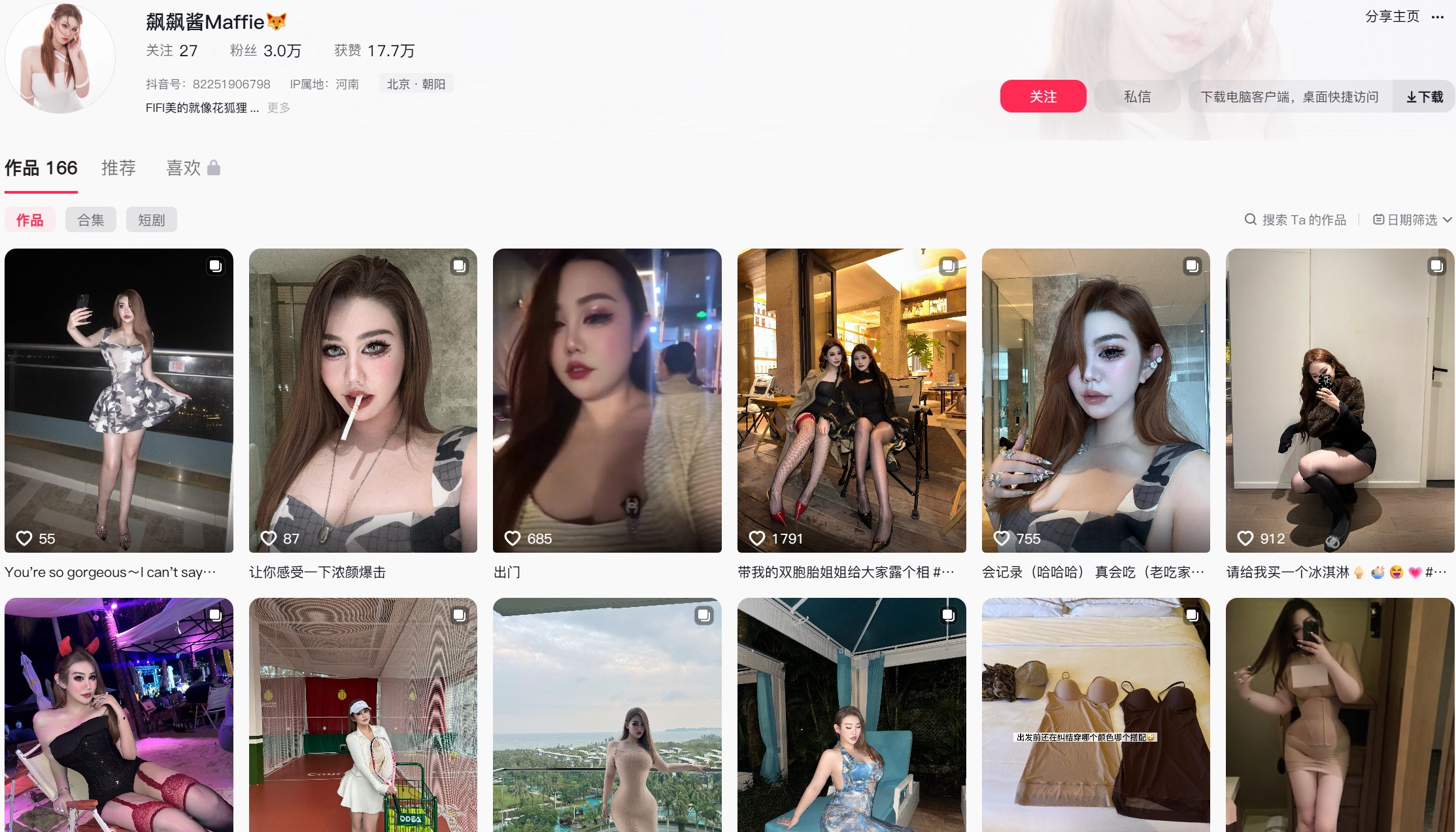Select the 作品 filter chip
Screen dimensions: 1456x832
point(29,220)
